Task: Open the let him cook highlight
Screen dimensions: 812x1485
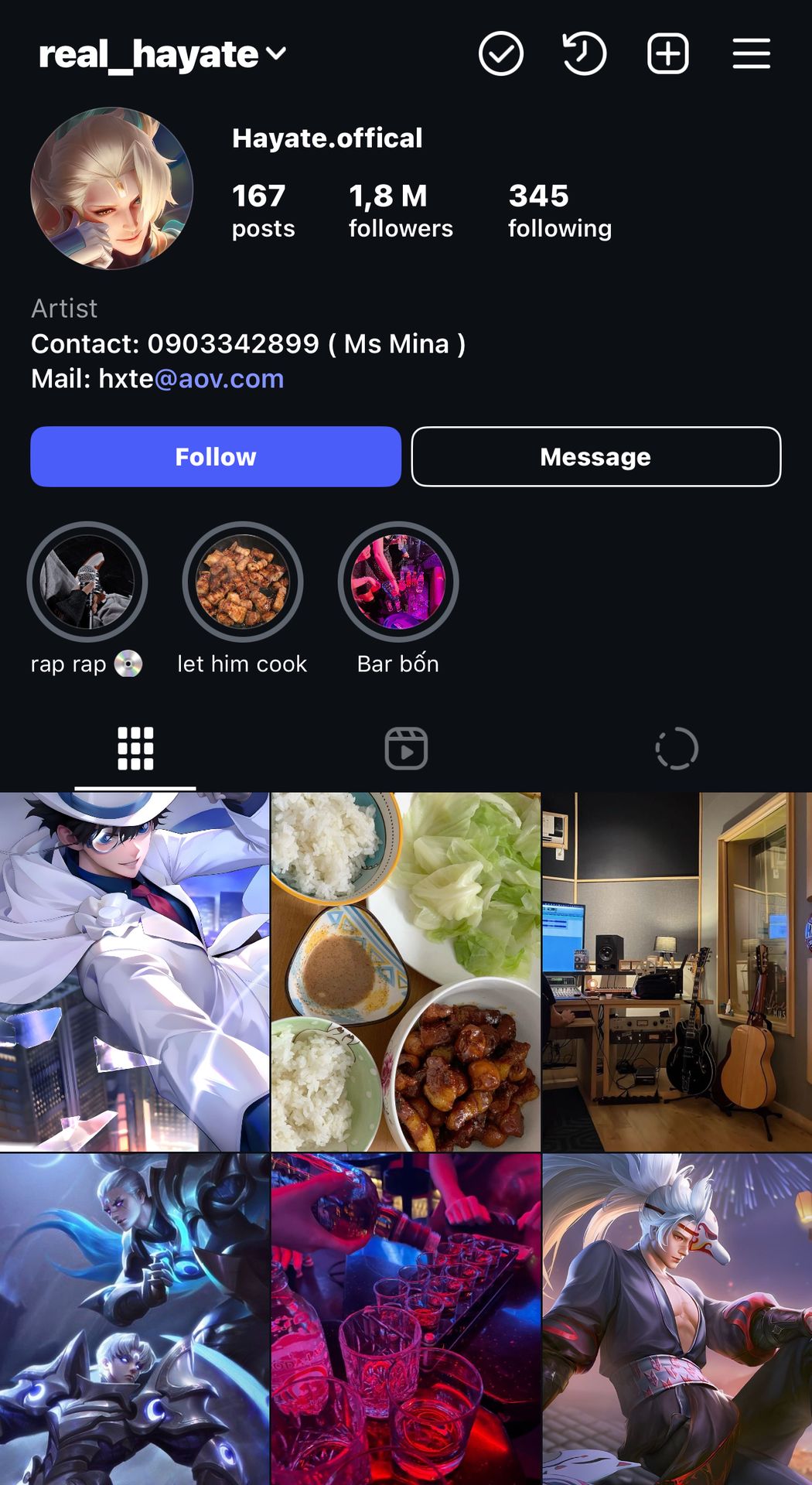Action: point(243,582)
